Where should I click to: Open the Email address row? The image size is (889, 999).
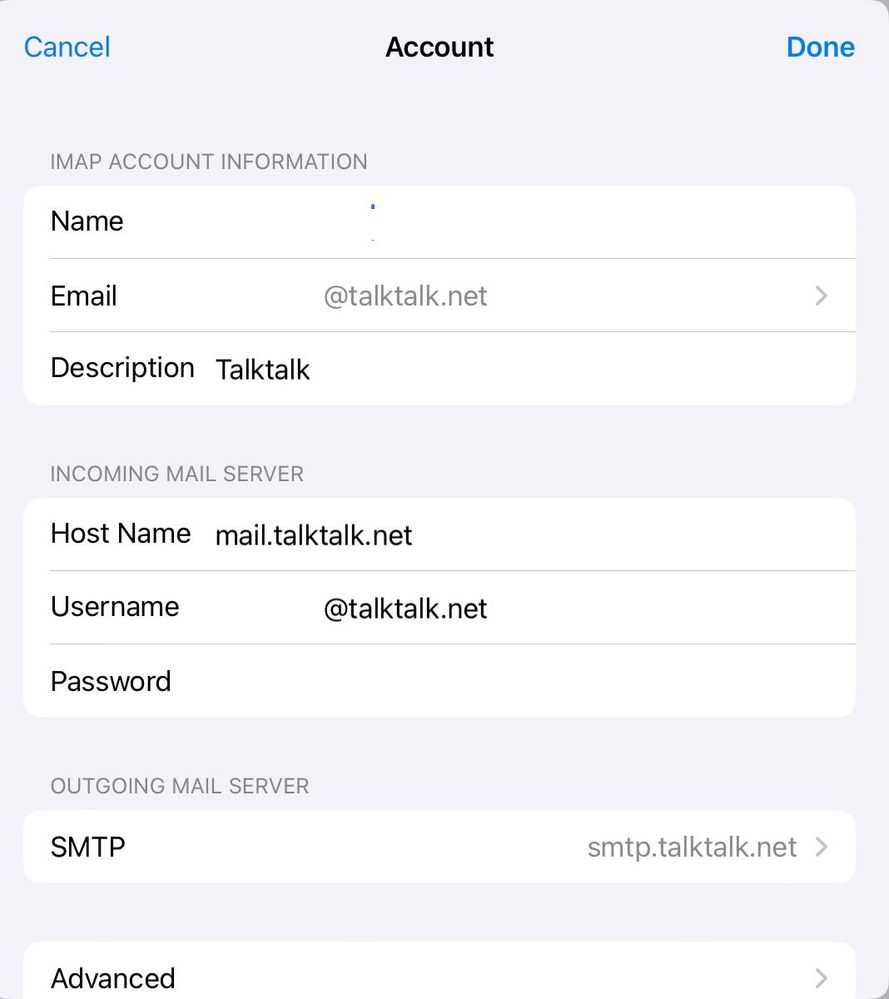tap(440, 296)
